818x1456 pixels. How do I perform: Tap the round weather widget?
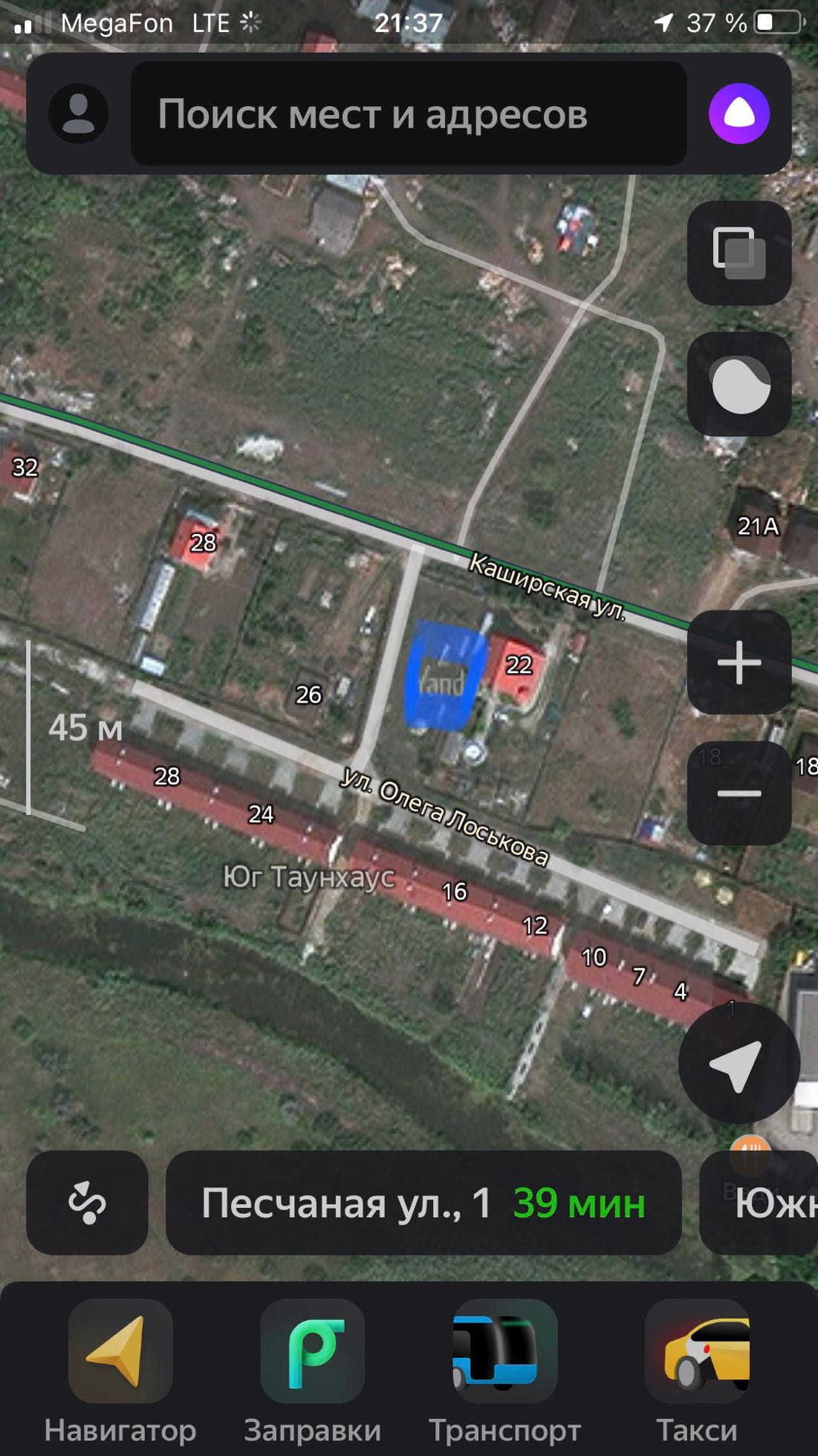(x=739, y=384)
